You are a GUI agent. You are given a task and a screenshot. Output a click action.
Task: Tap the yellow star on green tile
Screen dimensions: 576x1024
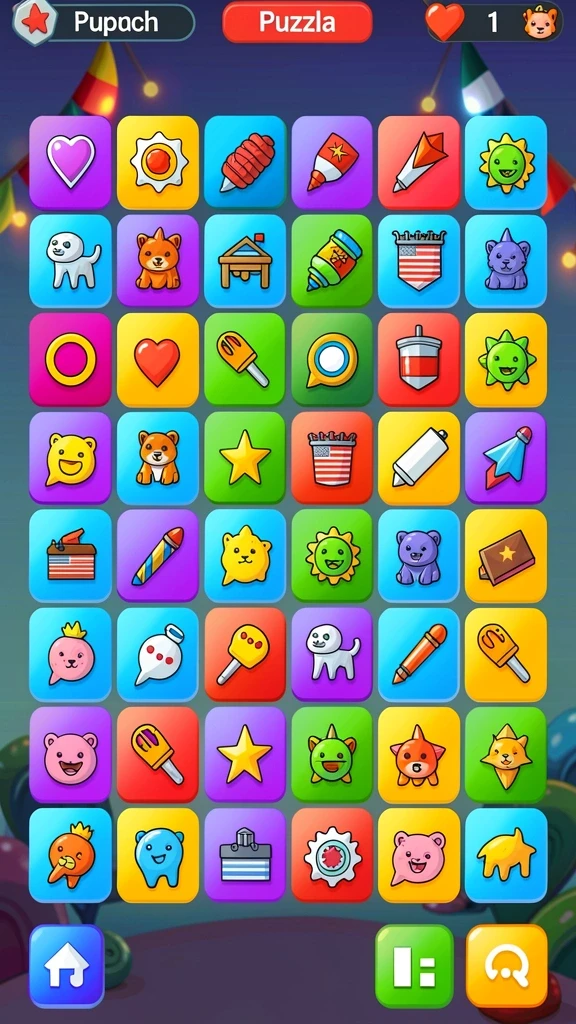pyautogui.click(x=245, y=458)
